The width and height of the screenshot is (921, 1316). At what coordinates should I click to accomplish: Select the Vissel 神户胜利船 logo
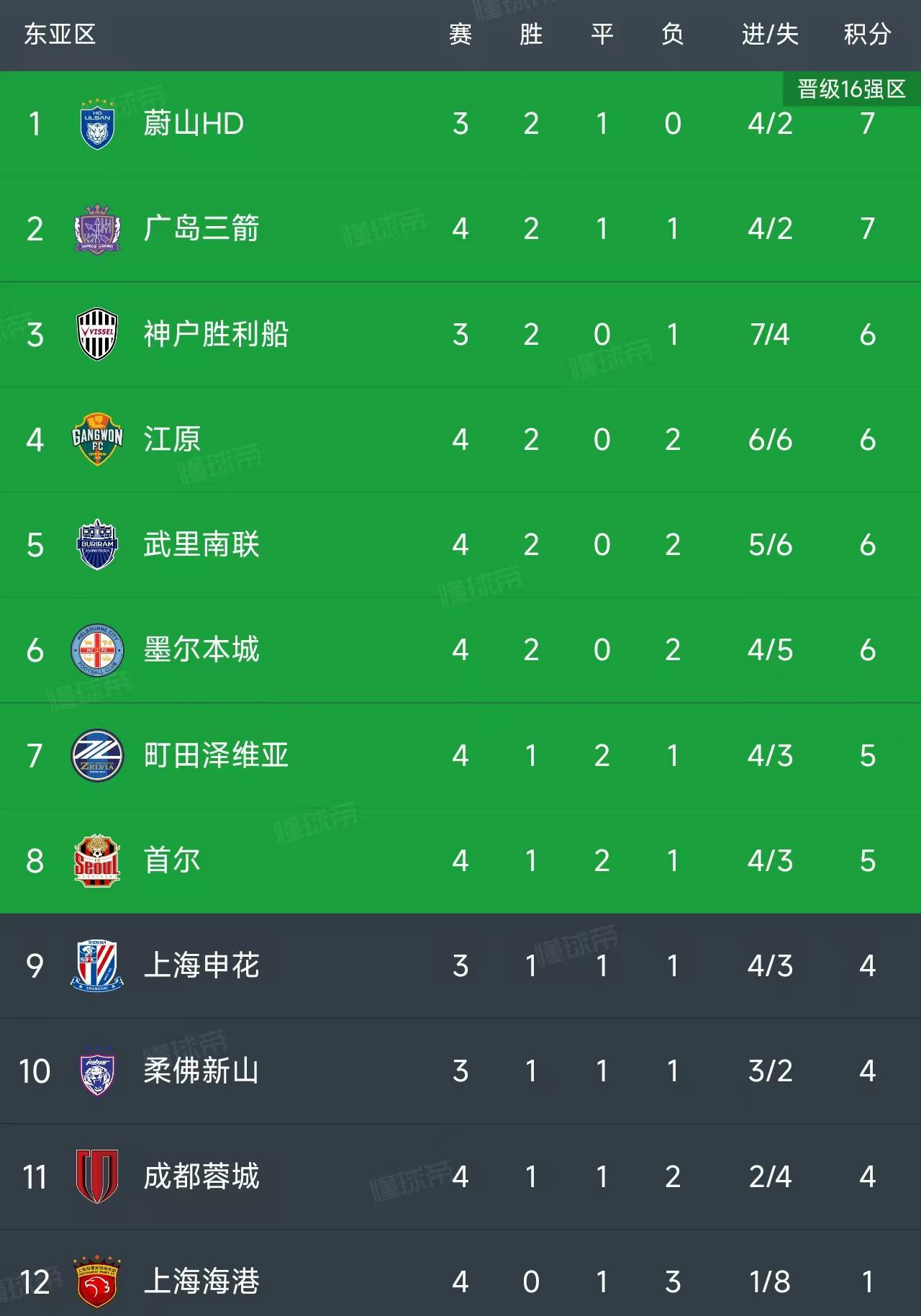pos(97,333)
